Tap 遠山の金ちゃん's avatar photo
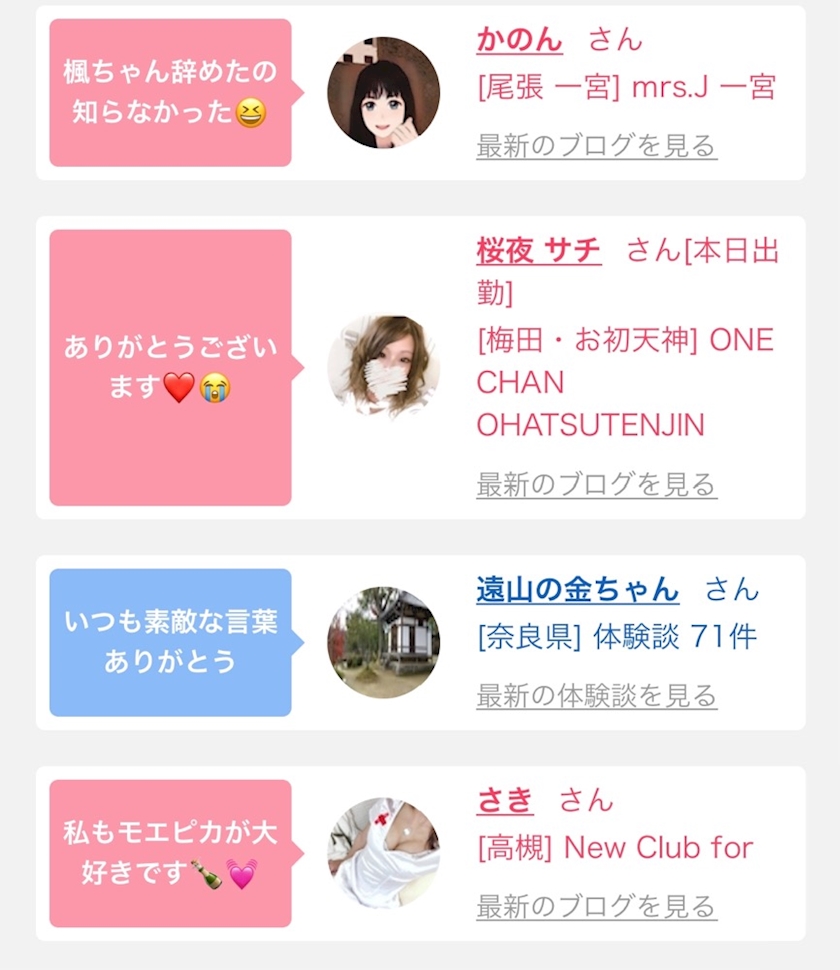 pos(384,642)
